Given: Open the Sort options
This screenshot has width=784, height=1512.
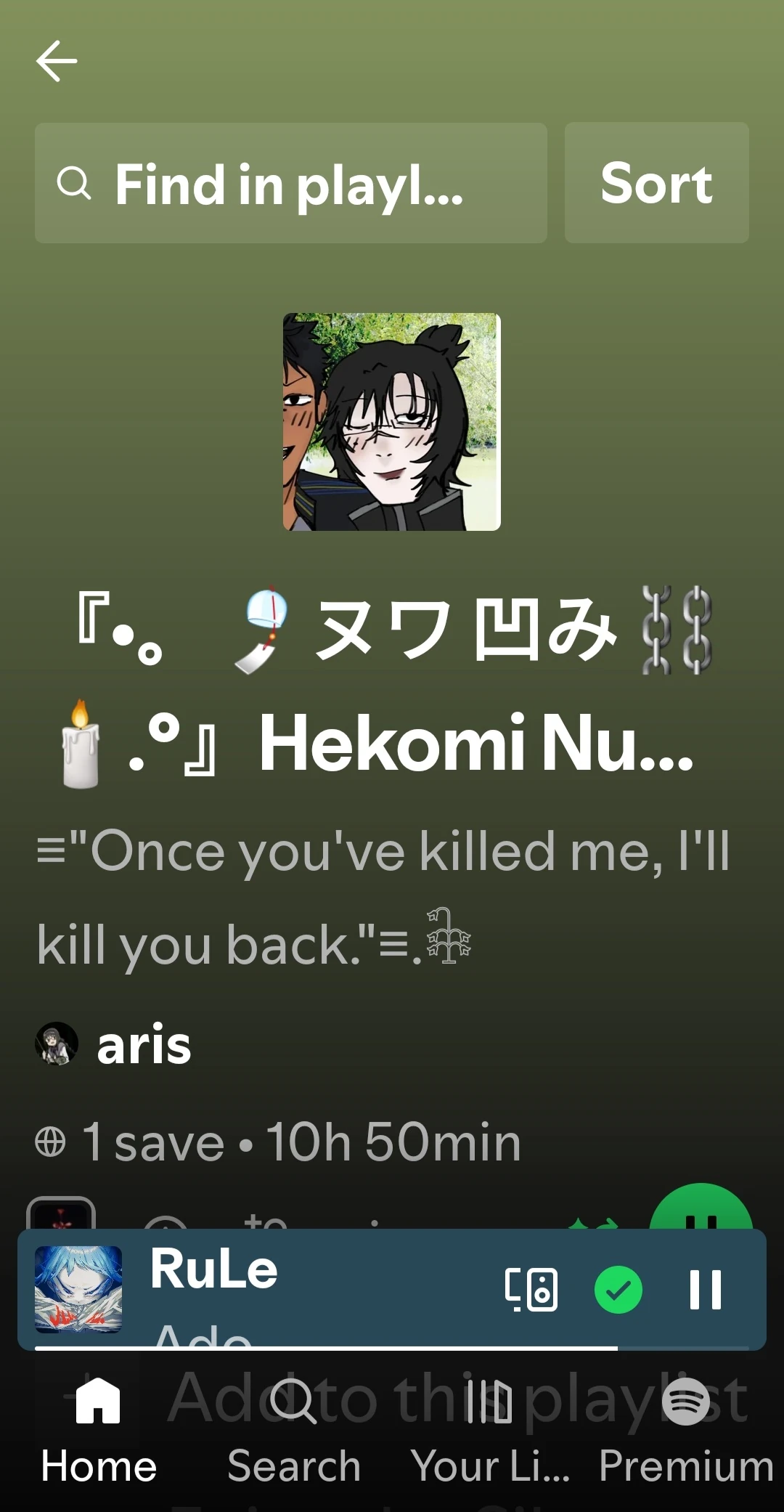Looking at the screenshot, I should pyautogui.click(x=657, y=183).
